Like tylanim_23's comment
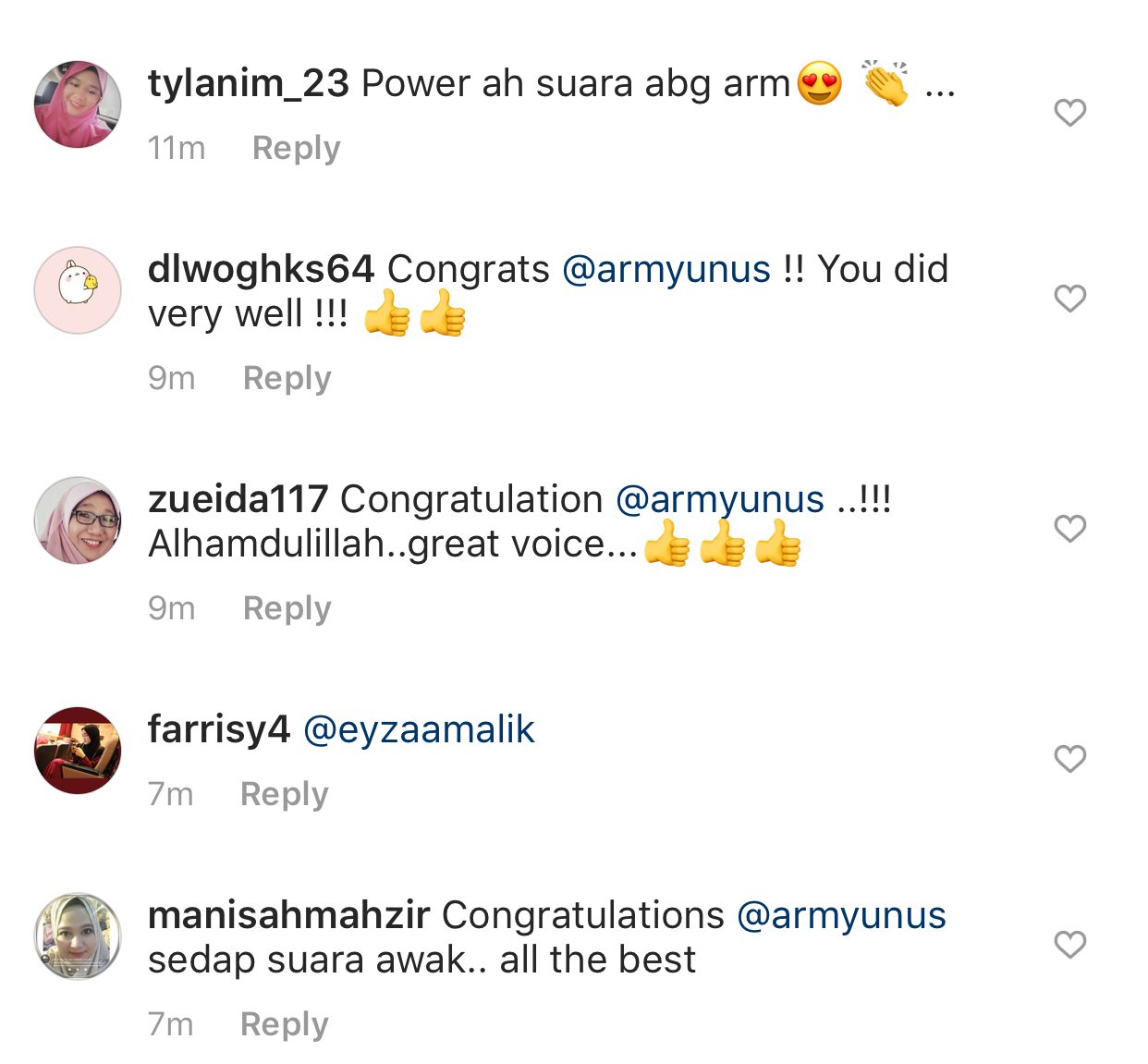 [1069, 113]
